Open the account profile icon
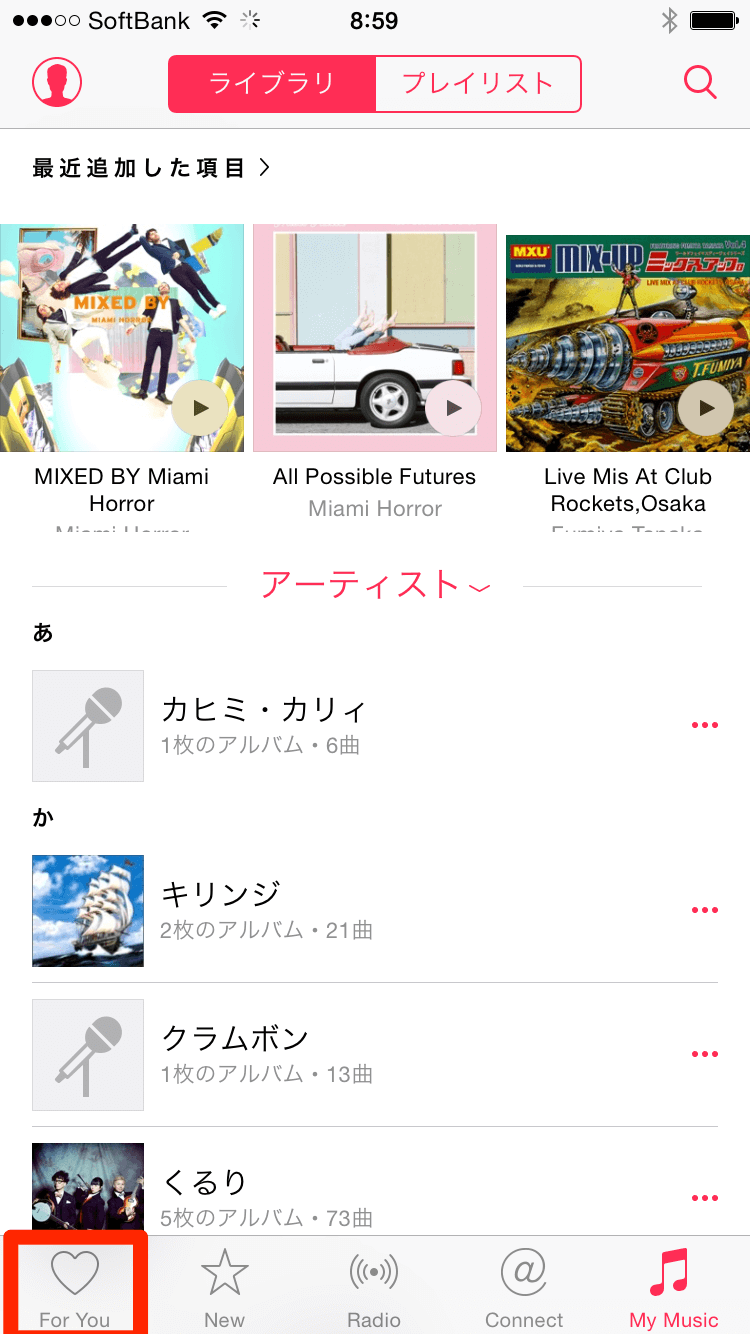The width and height of the screenshot is (750, 1334). click(x=57, y=82)
